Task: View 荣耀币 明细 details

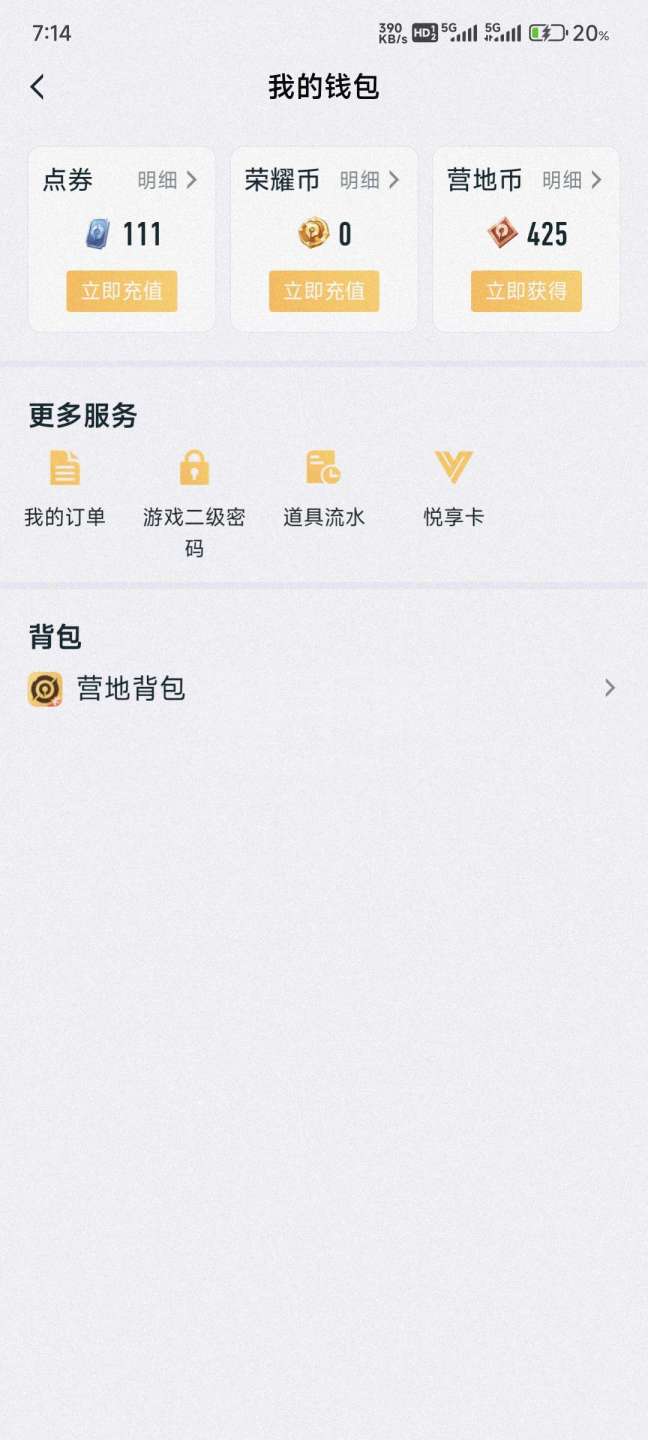Action: coord(370,180)
